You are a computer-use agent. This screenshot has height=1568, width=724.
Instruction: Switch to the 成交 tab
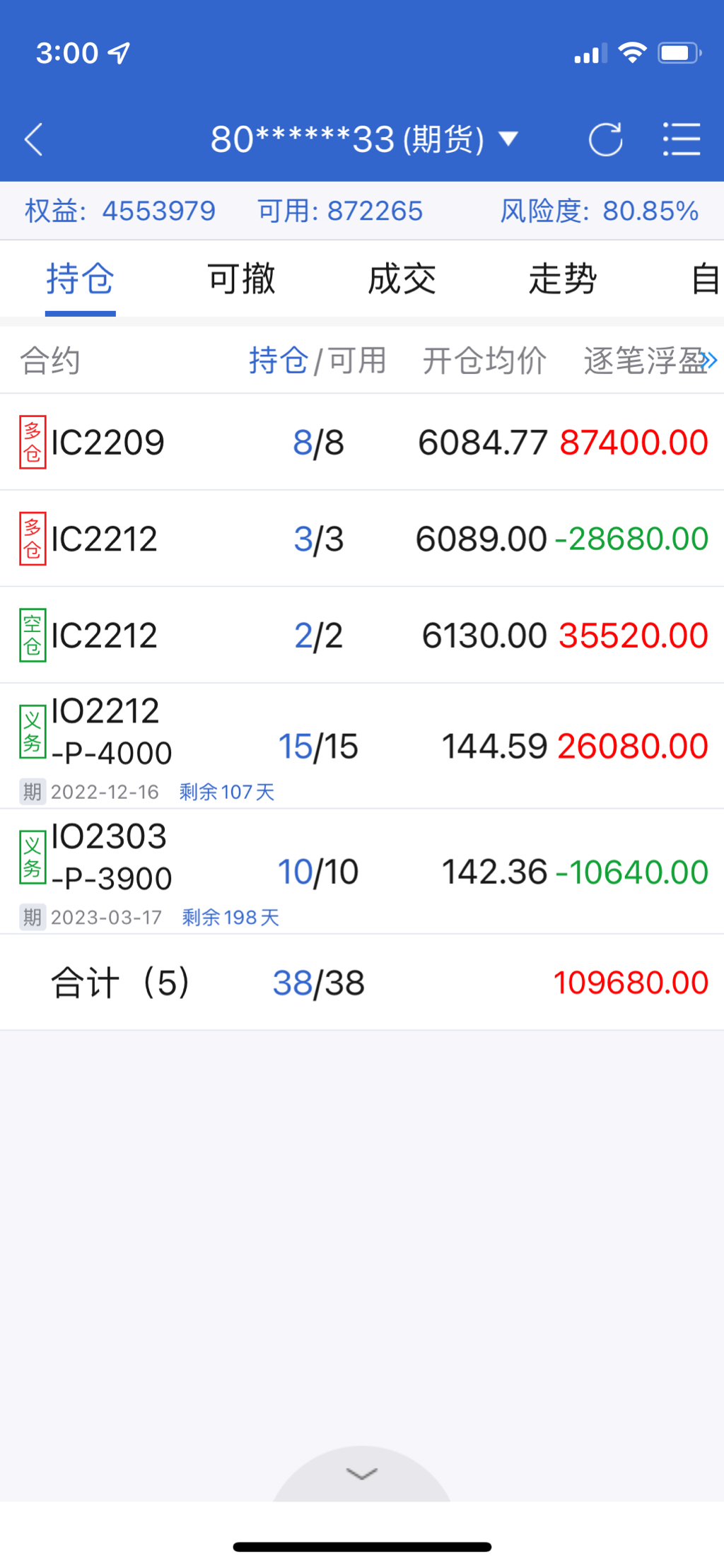[x=402, y=279]
